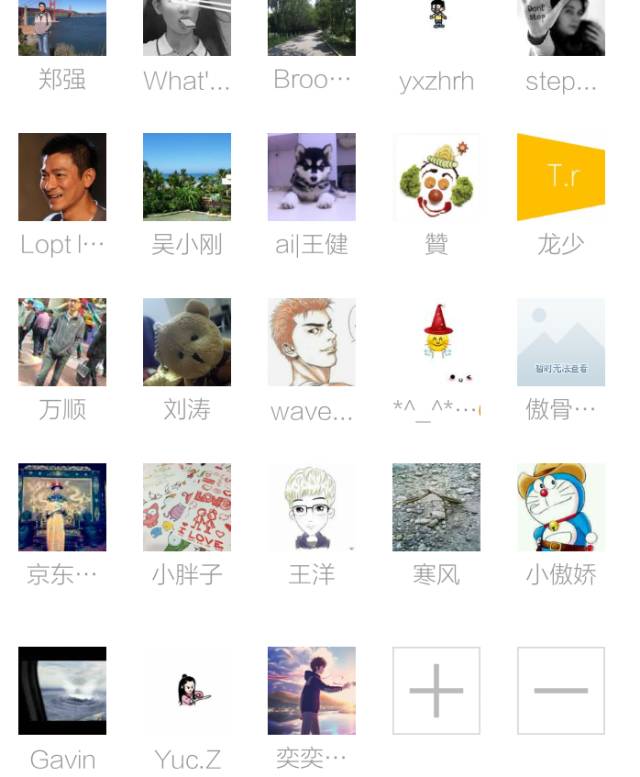Open ai|王健's avatar
Screen dimensions: 640x777
(311, 177)
